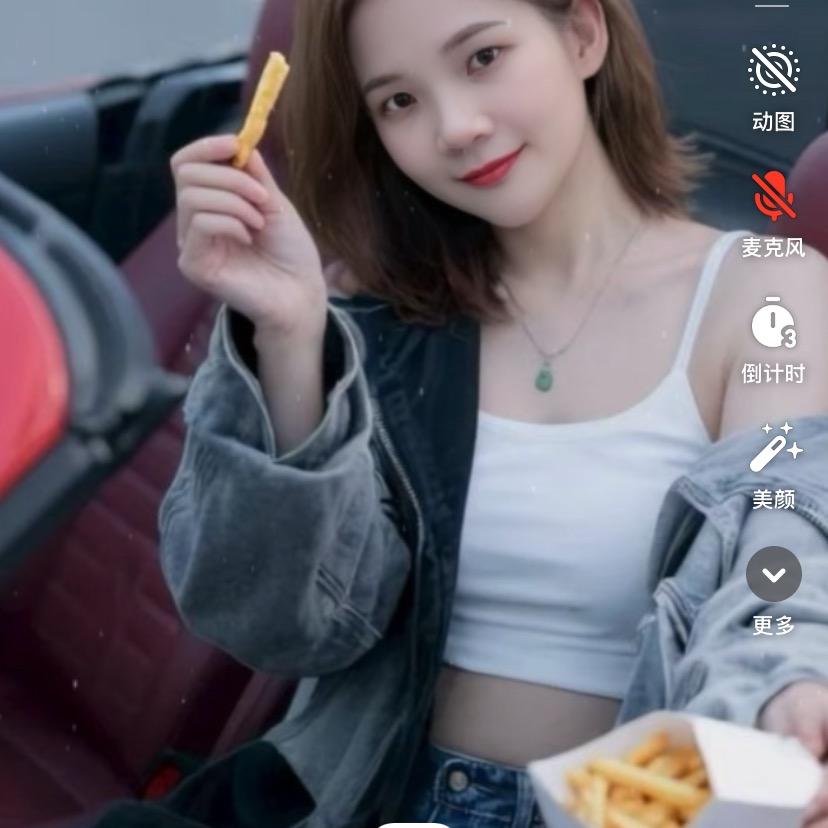This screenshot has width=828, height=828.
Task: Expand the 更多 options
Action: coord(773,575)
